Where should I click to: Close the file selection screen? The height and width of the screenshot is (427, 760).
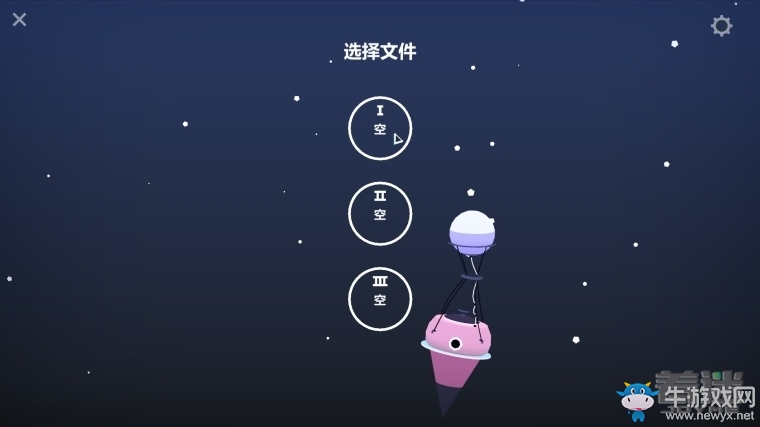19,19
